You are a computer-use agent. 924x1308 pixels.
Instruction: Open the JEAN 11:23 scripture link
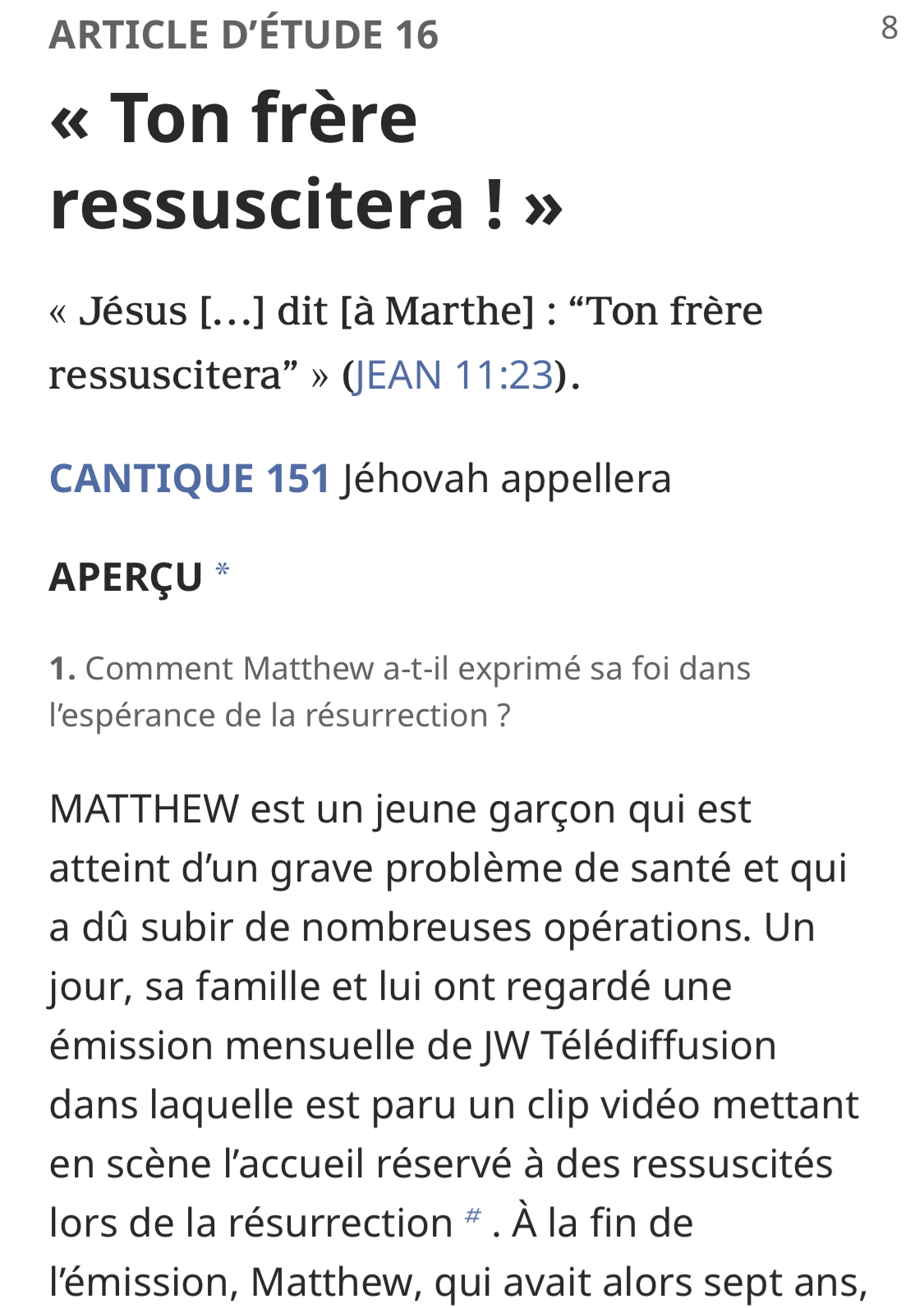[453, 375]
